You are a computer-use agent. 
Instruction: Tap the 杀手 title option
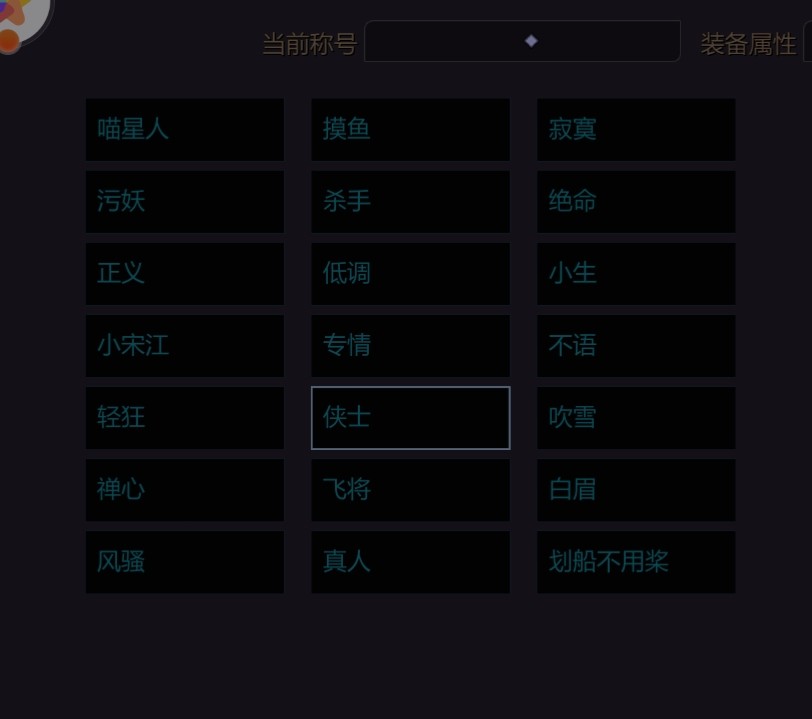pyautogui.click(x=410, y=201)
